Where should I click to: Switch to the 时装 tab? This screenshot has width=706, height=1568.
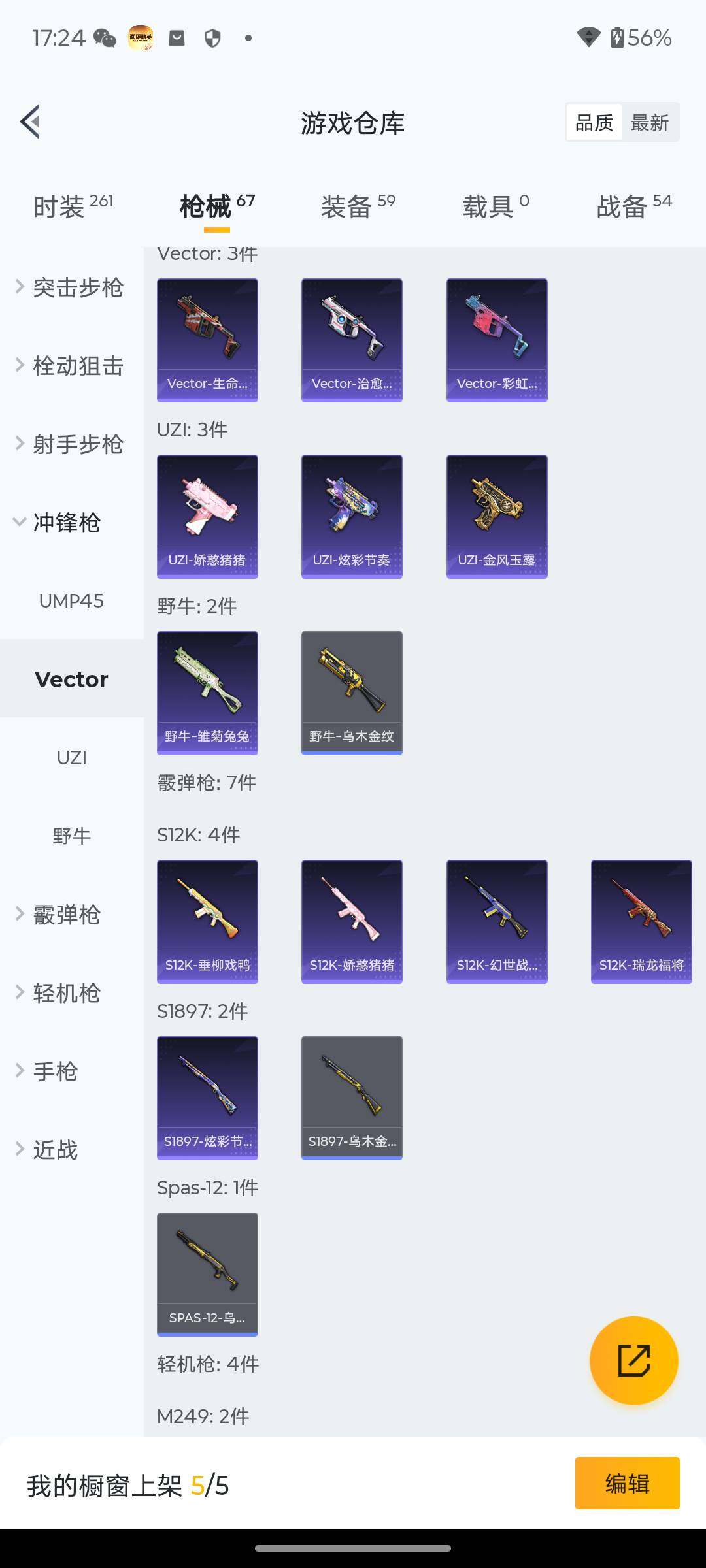point(73,206)
